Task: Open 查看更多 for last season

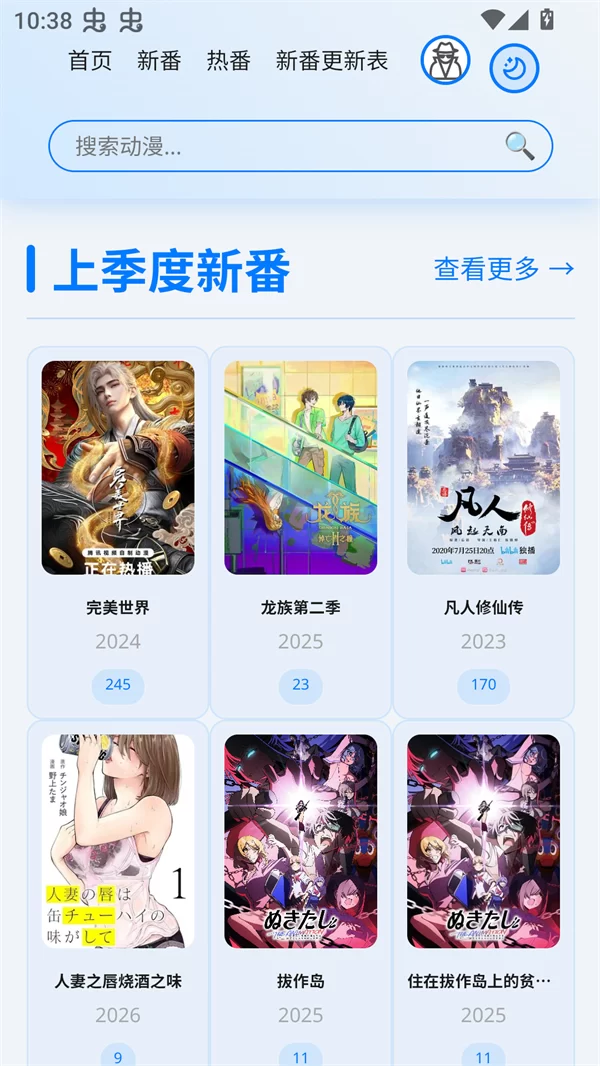Action: (504, 269)
